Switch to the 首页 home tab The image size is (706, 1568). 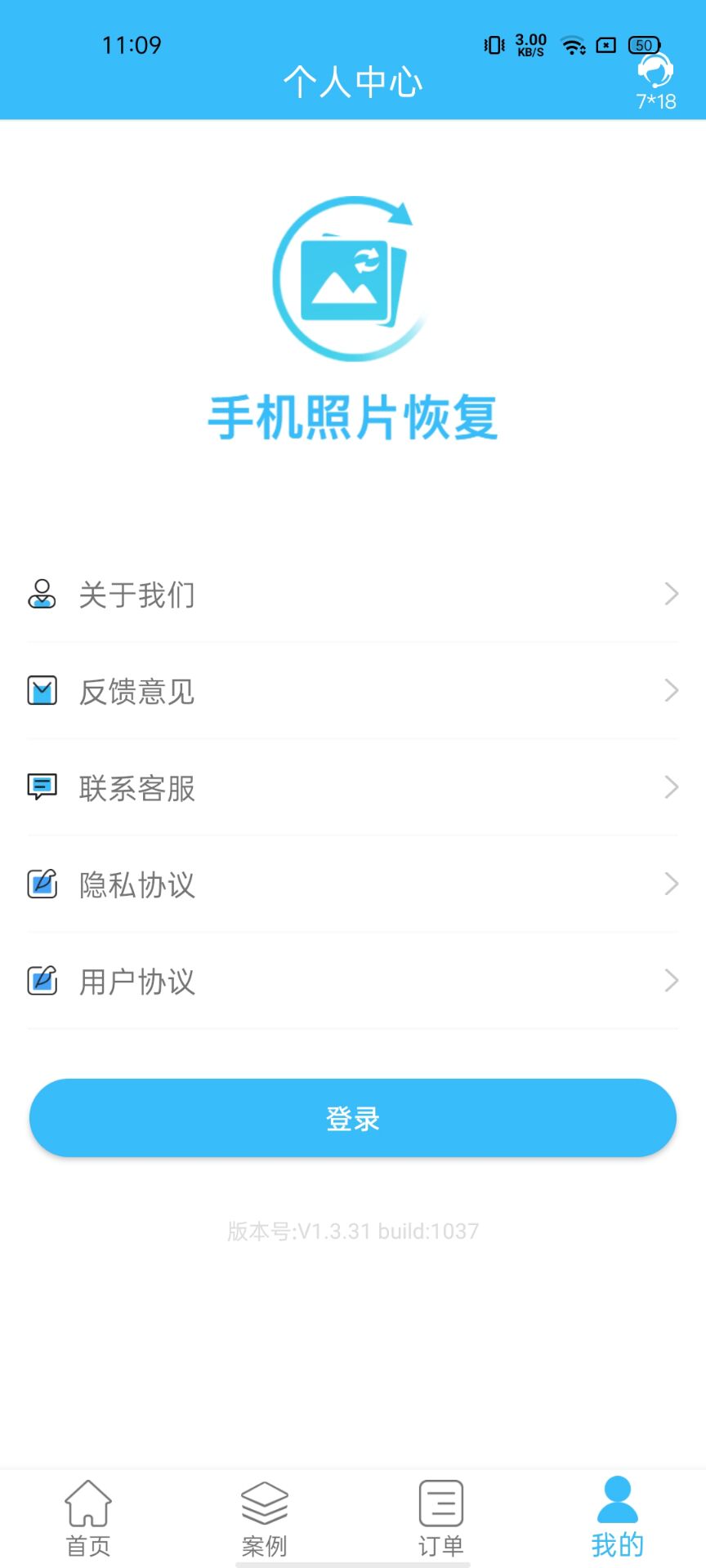pos(88,1518)
